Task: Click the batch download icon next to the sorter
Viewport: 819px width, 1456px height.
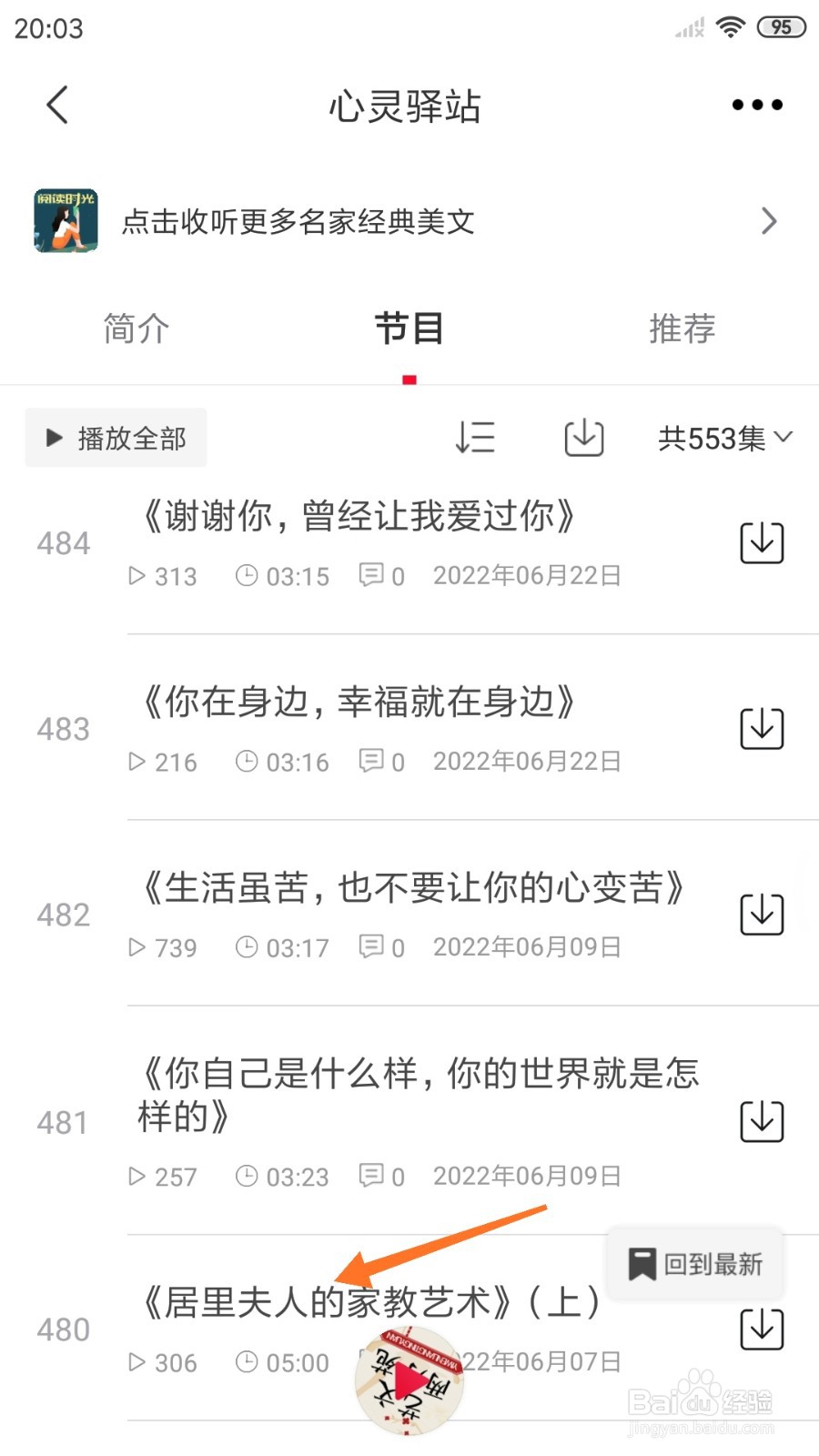Action: pyautogui.click(x=582, y=438)
